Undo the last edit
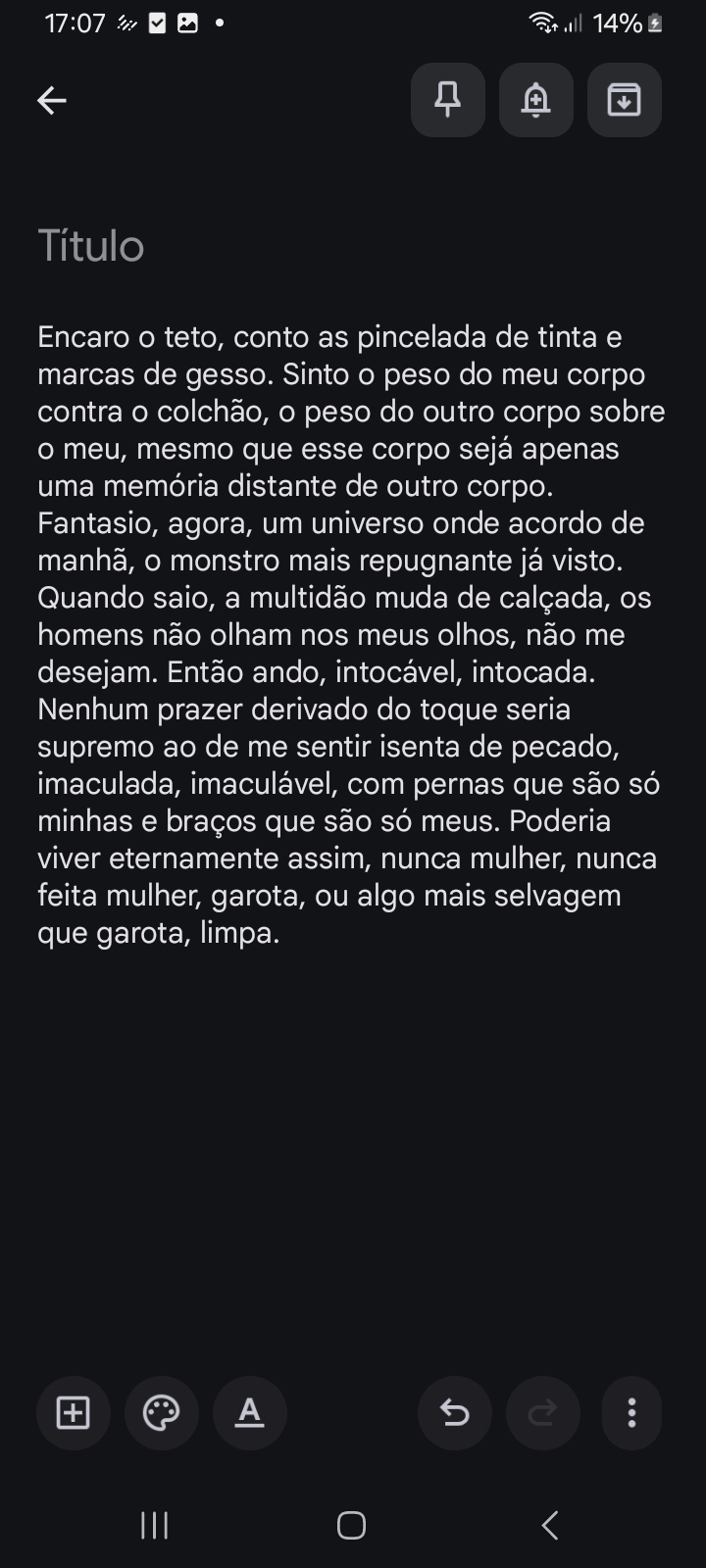 click(455, 1412)
